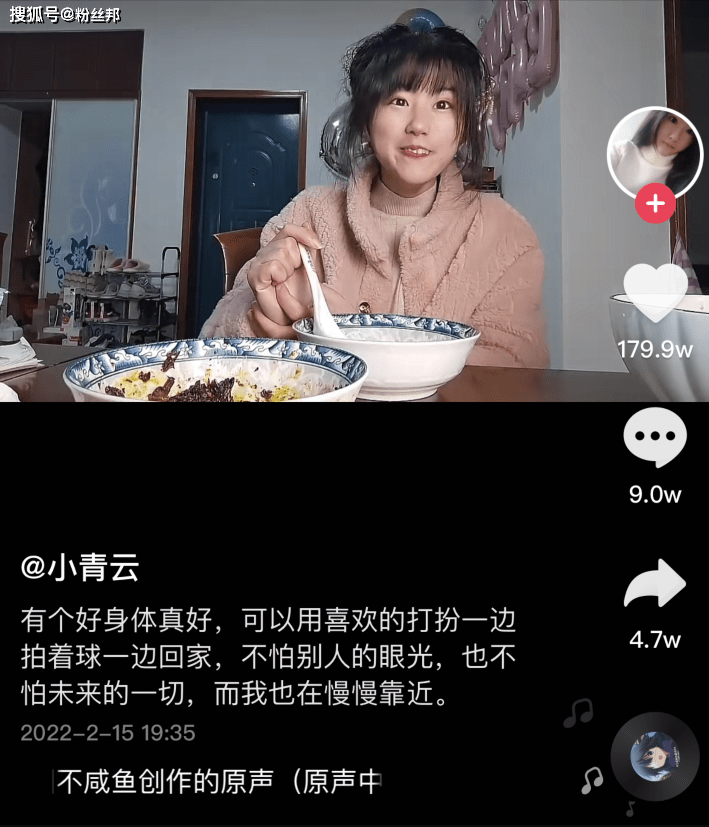Viewport: 709px width, 827px height.
Task: Open the creator's profile avatar
Action: pos(655,153)
